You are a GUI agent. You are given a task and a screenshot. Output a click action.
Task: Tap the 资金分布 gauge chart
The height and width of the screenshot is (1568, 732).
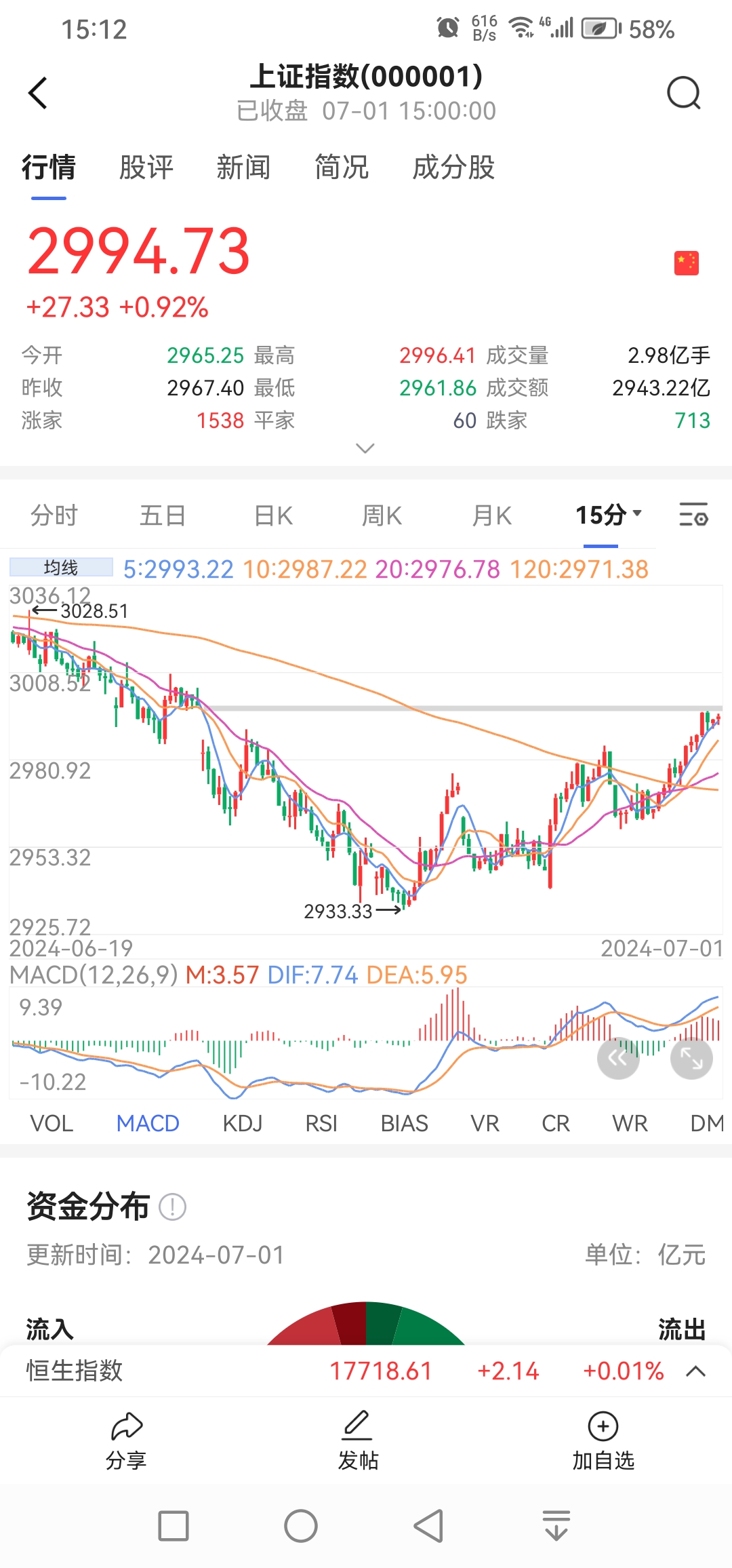(366, 1322)
